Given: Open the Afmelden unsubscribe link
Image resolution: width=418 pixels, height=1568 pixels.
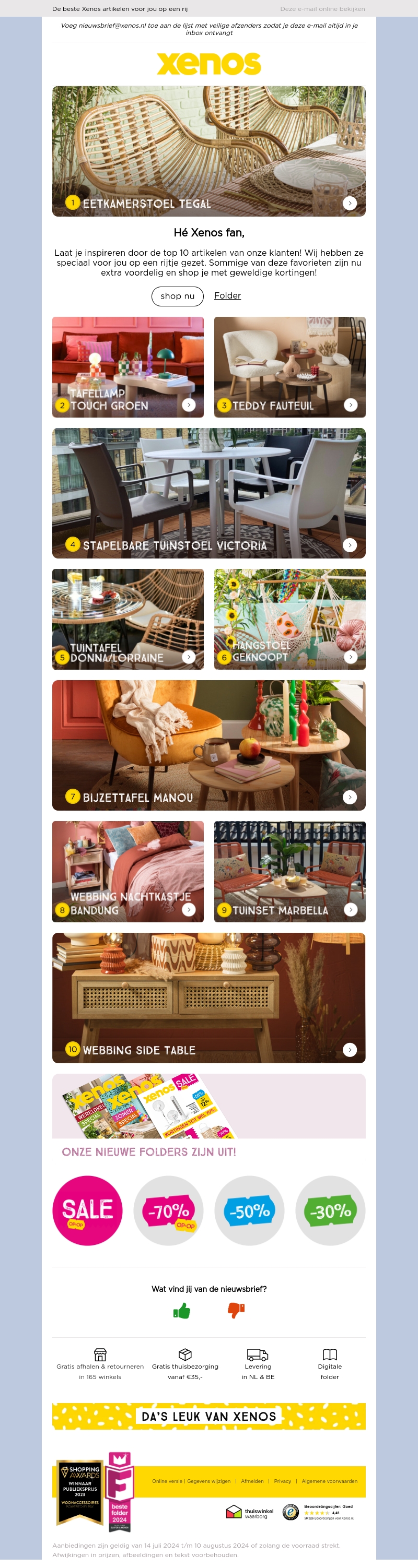Looking at the screenshot, I should 252,1481.
